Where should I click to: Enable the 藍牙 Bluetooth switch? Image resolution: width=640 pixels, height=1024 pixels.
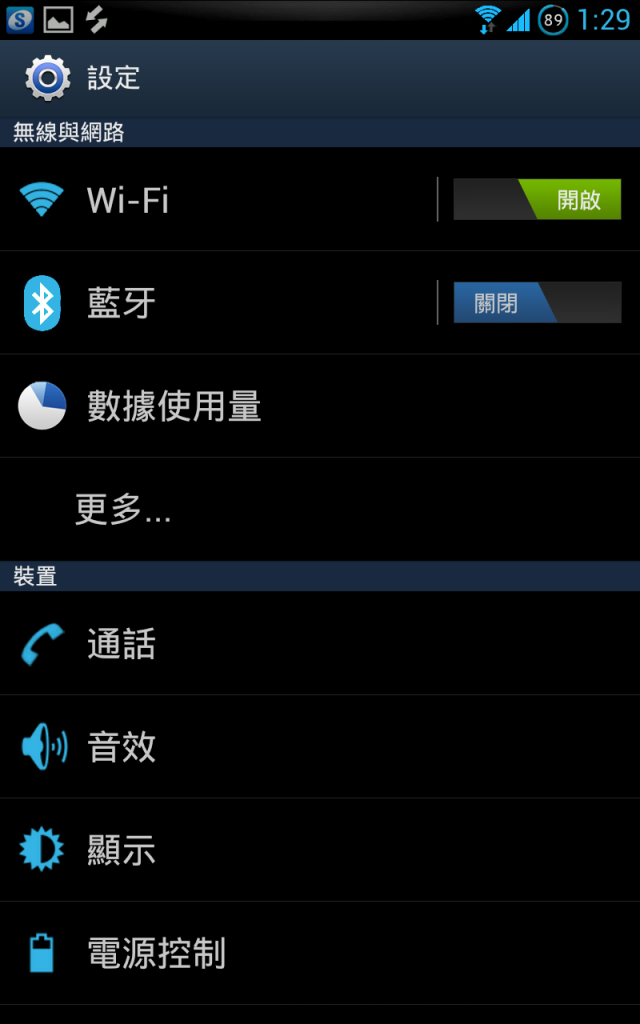pyautogui.click(x=537, y=302)
